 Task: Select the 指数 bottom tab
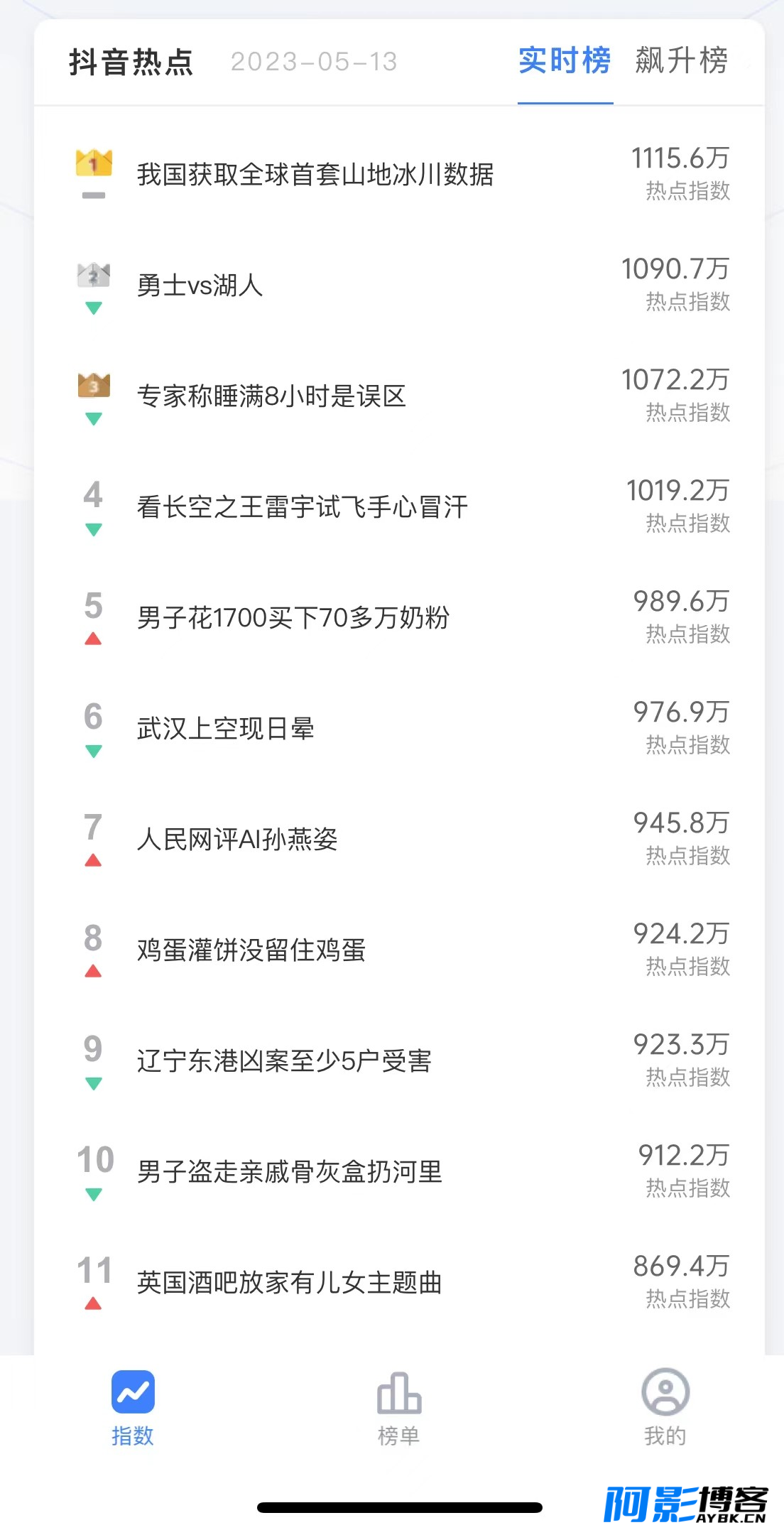coord(133,1409)
